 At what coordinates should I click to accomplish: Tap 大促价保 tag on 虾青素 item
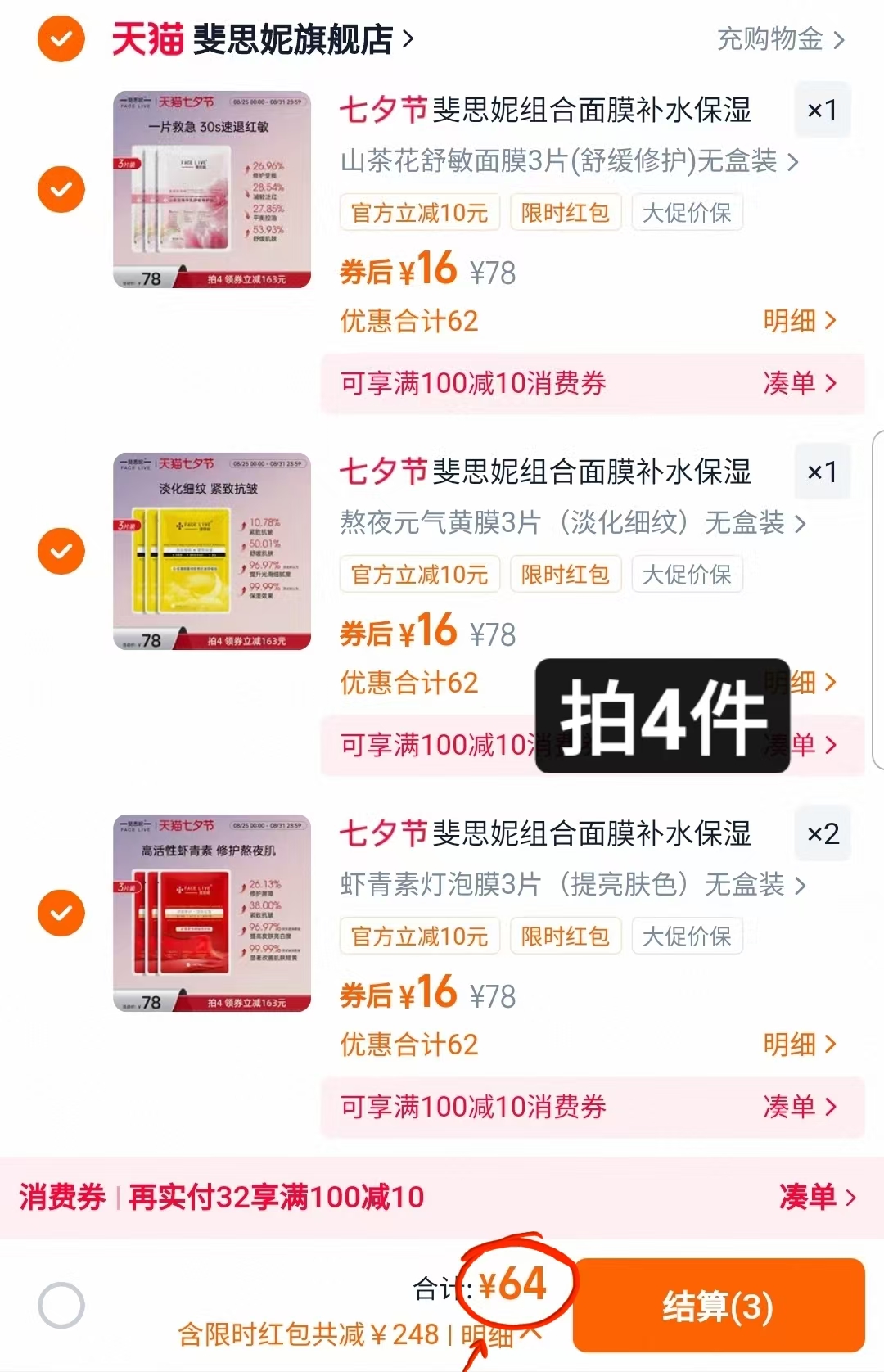tap(687, 936)
